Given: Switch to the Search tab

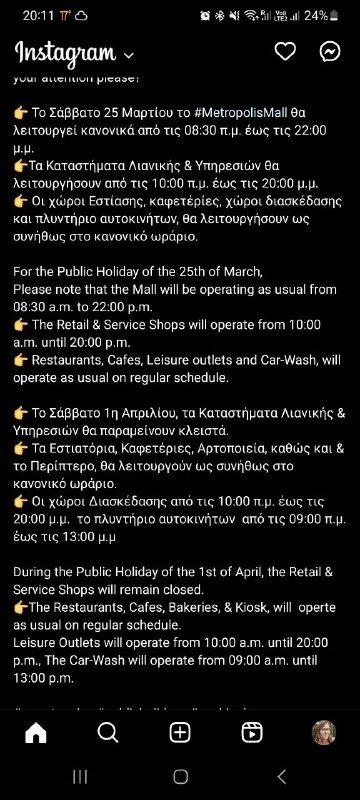Looking at the screenshot, I should click(x=108, y=733).
